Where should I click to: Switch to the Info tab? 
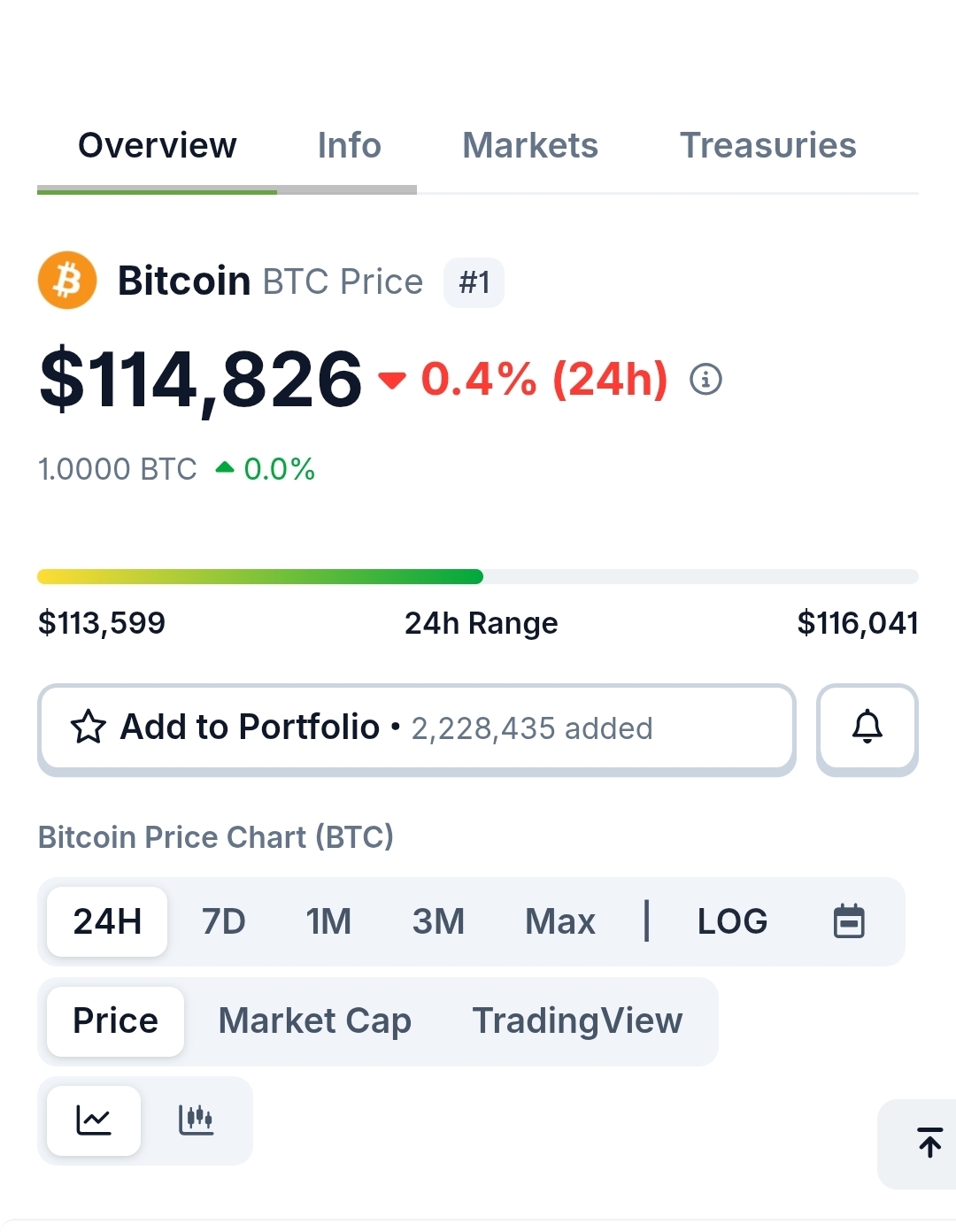(x=349, y=145)
